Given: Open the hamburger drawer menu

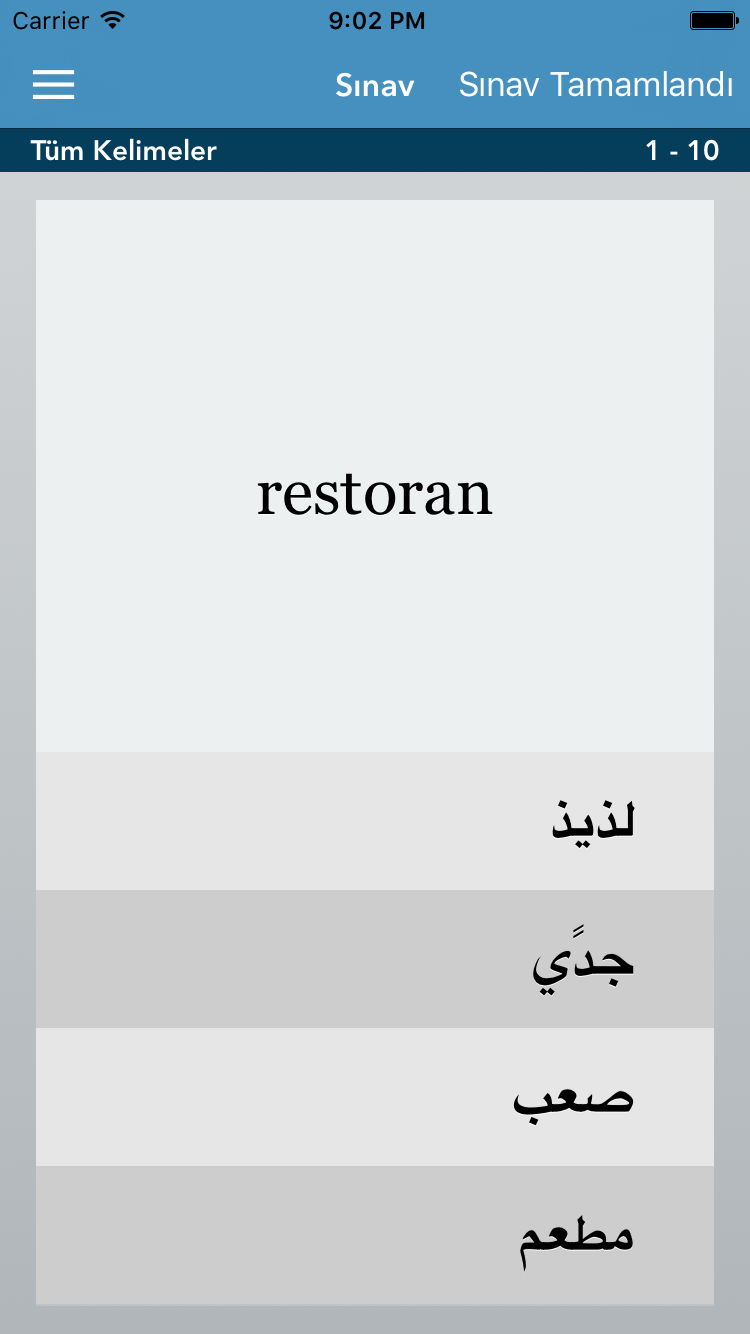Looking at the screenshot, I should pyautogui.click(x=54, y=85).
